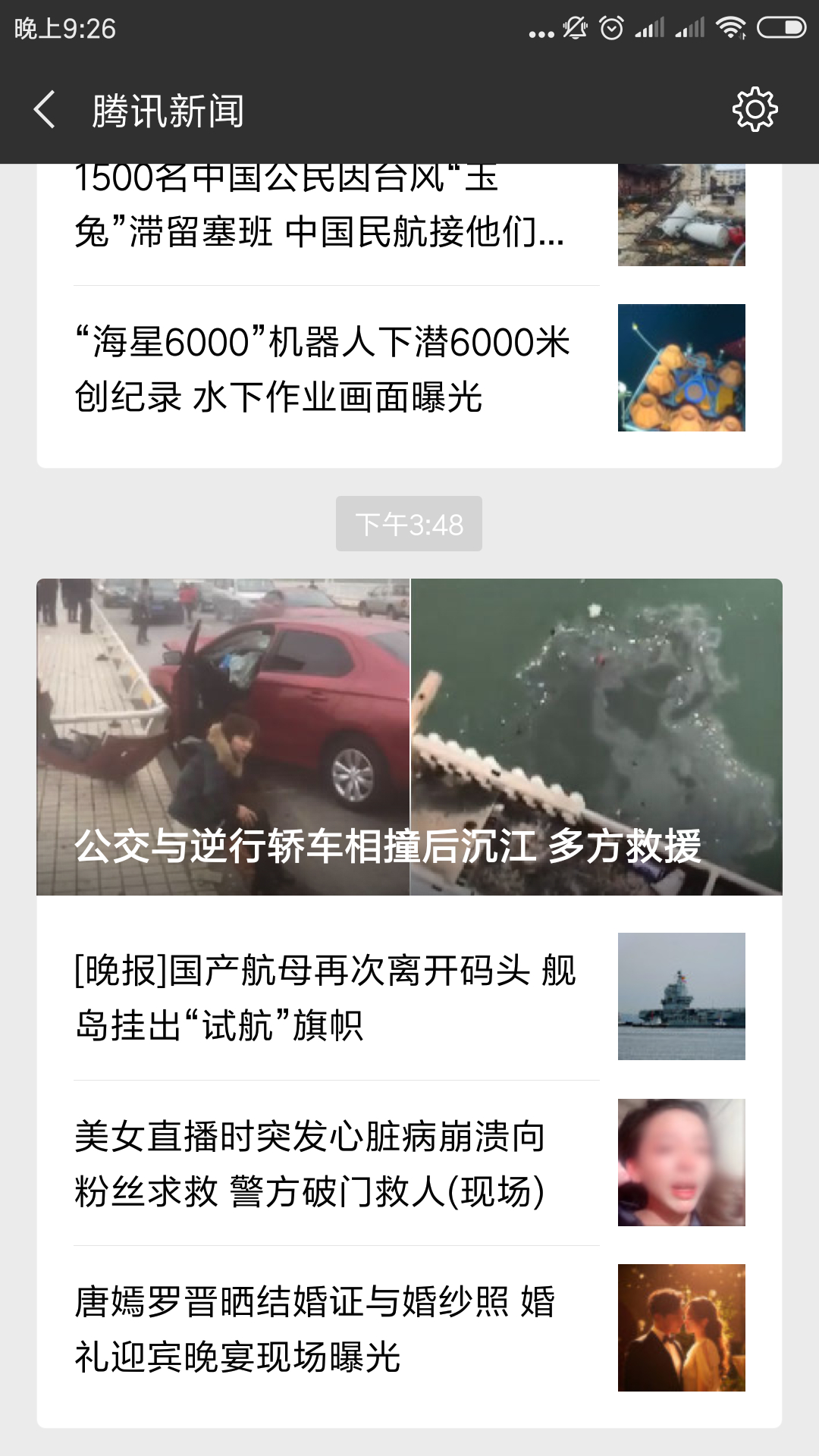Open the 国产航母再次离开码头 article

pos(326,997)
